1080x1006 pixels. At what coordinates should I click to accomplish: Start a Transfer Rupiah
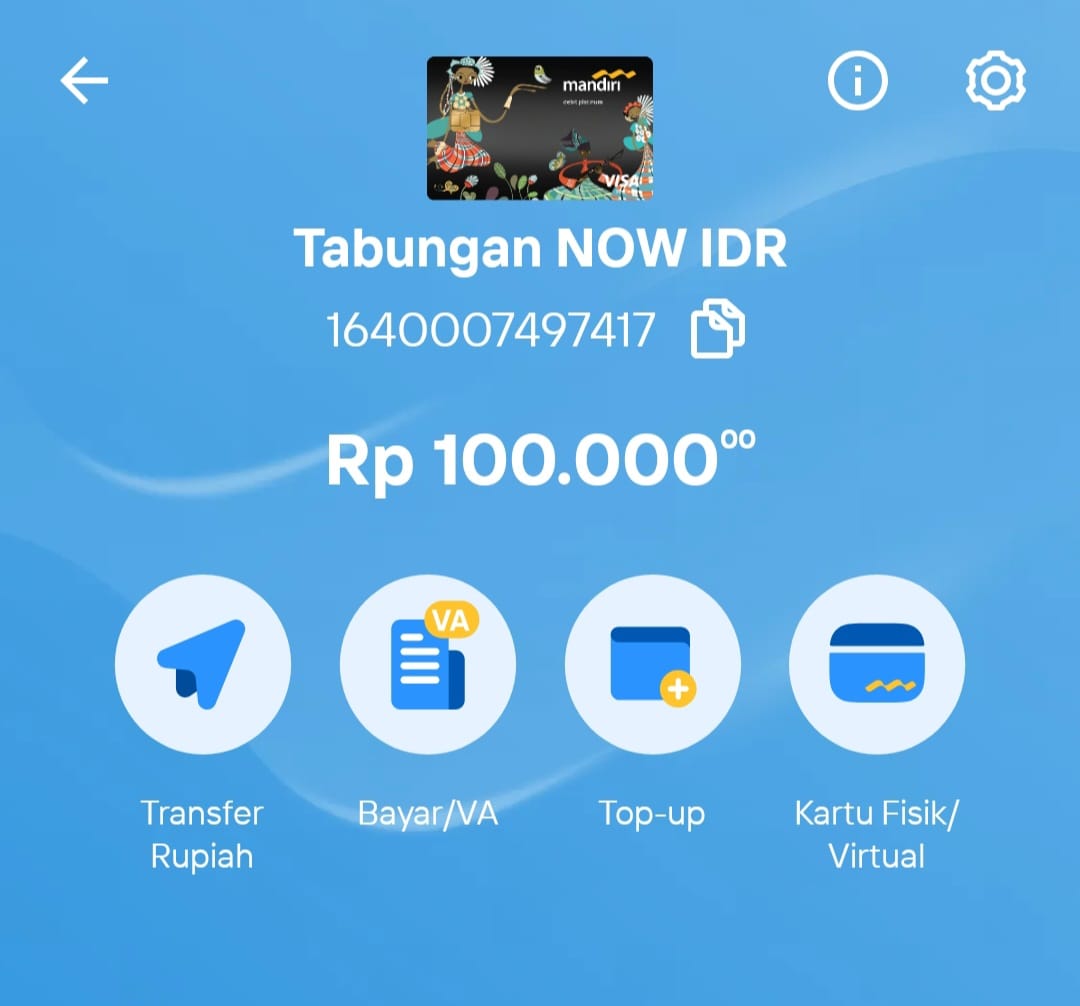coord(203,664)
